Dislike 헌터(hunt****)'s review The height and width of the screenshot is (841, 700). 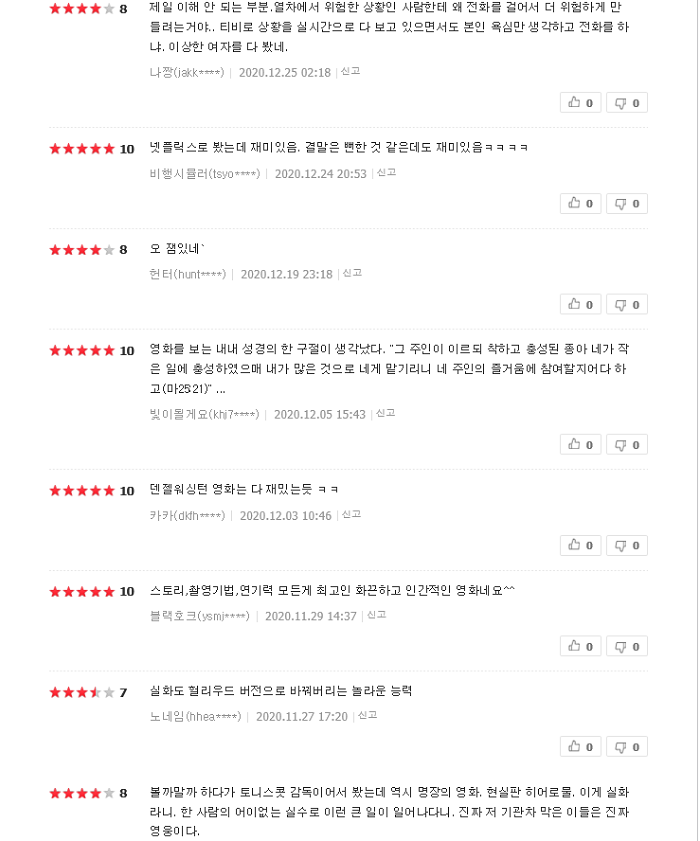pos(627,304)
